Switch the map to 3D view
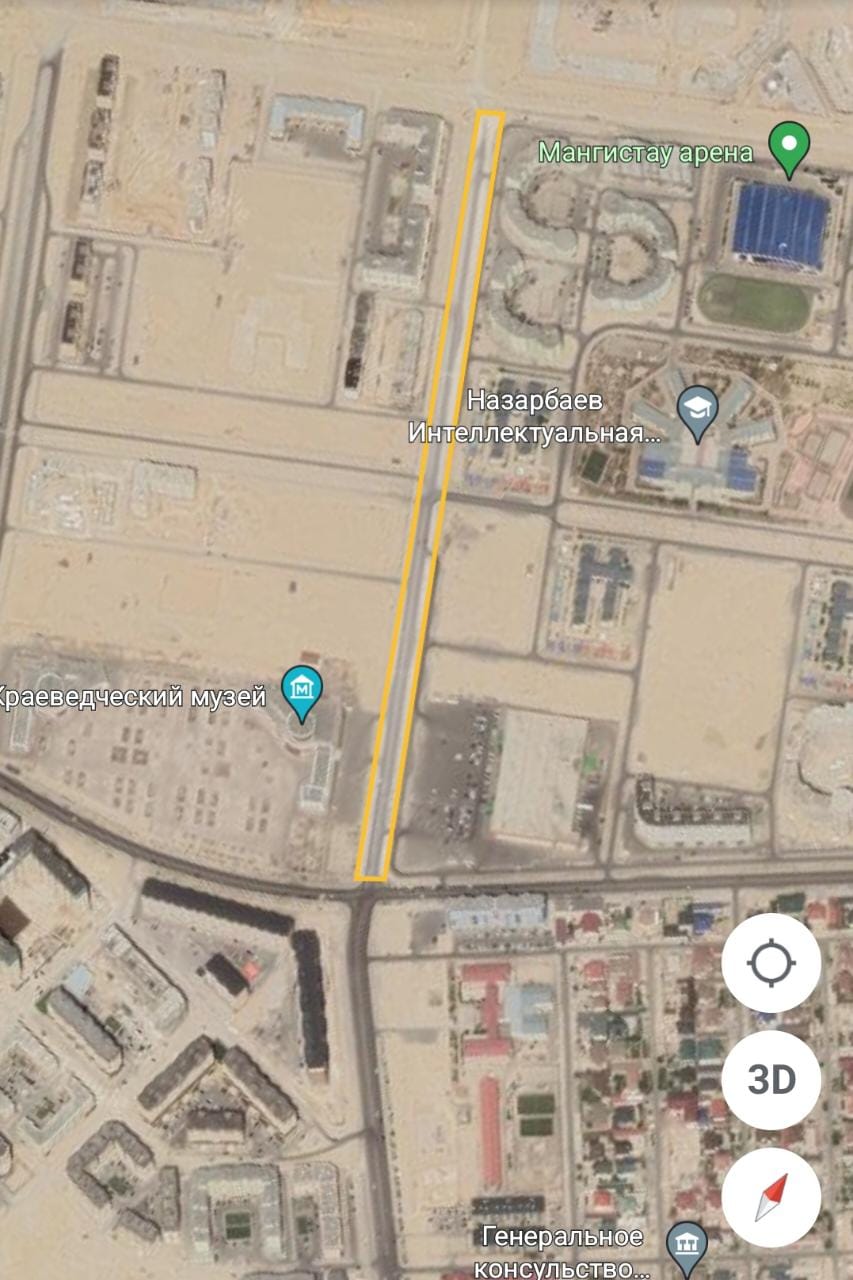The image size is (853, 1280). point(771,1080)
